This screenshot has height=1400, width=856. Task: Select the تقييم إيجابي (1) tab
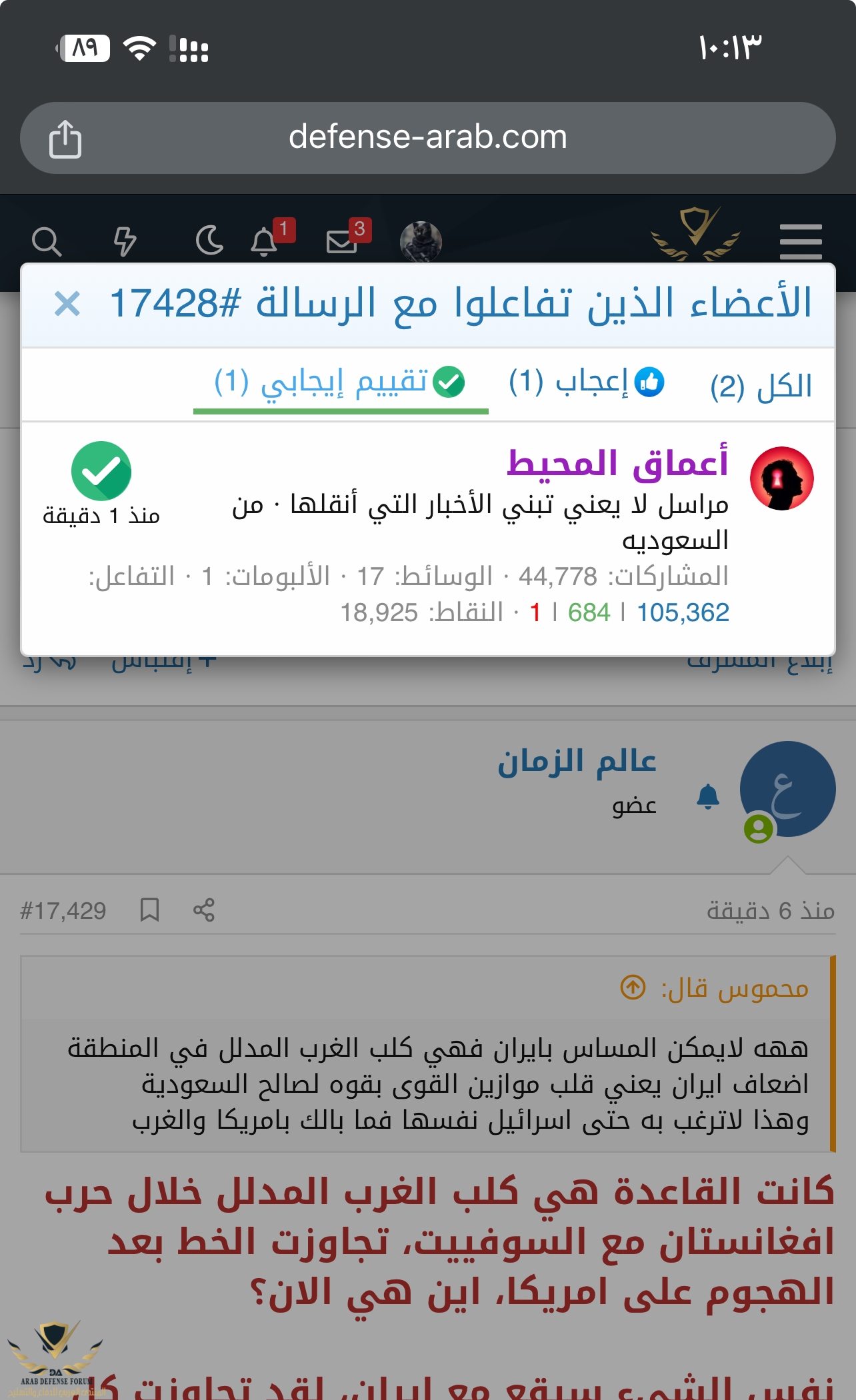[x=340, y=382]
